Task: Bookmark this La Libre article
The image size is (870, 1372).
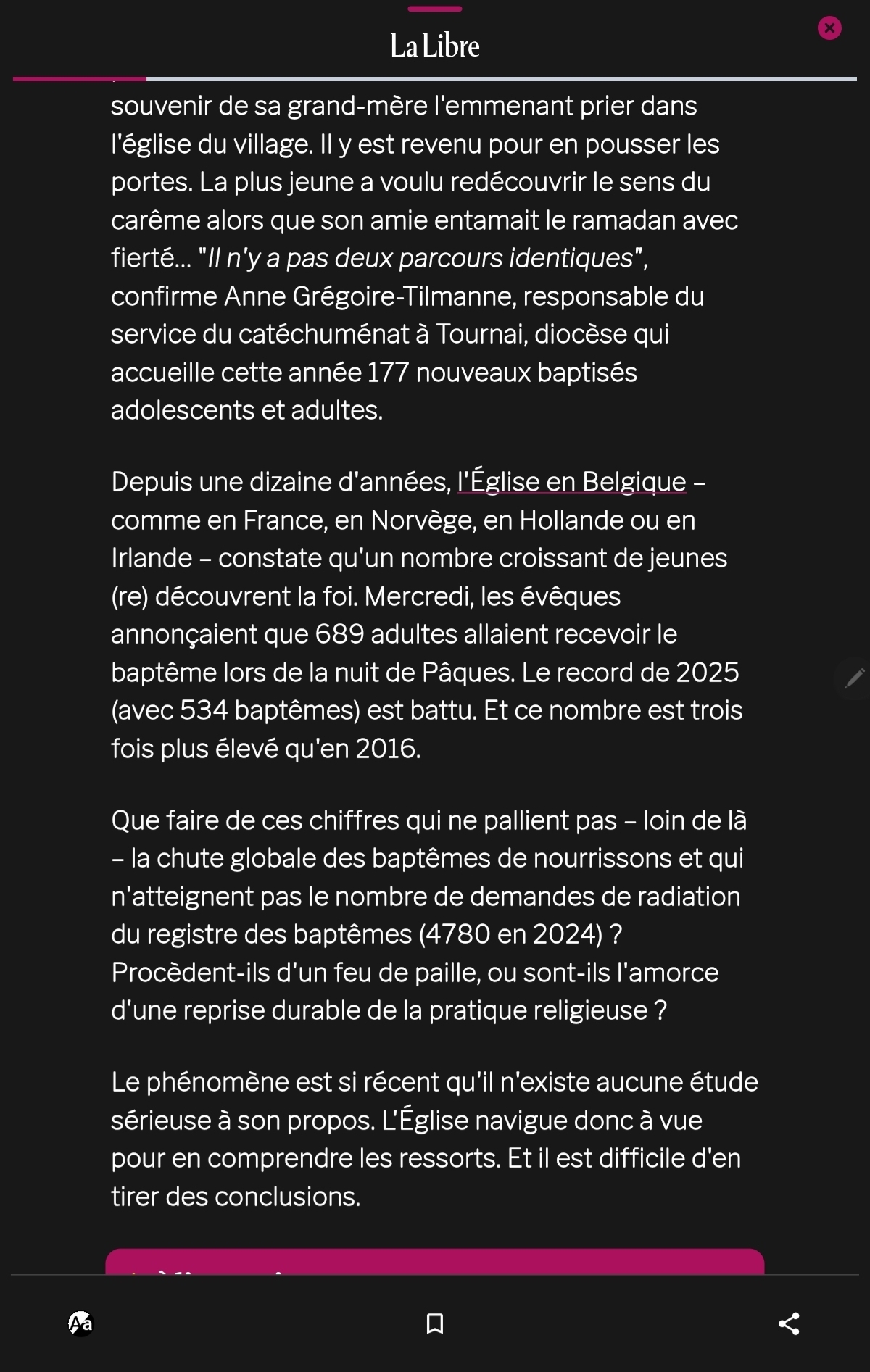Action: click(x=435, y=1323)
